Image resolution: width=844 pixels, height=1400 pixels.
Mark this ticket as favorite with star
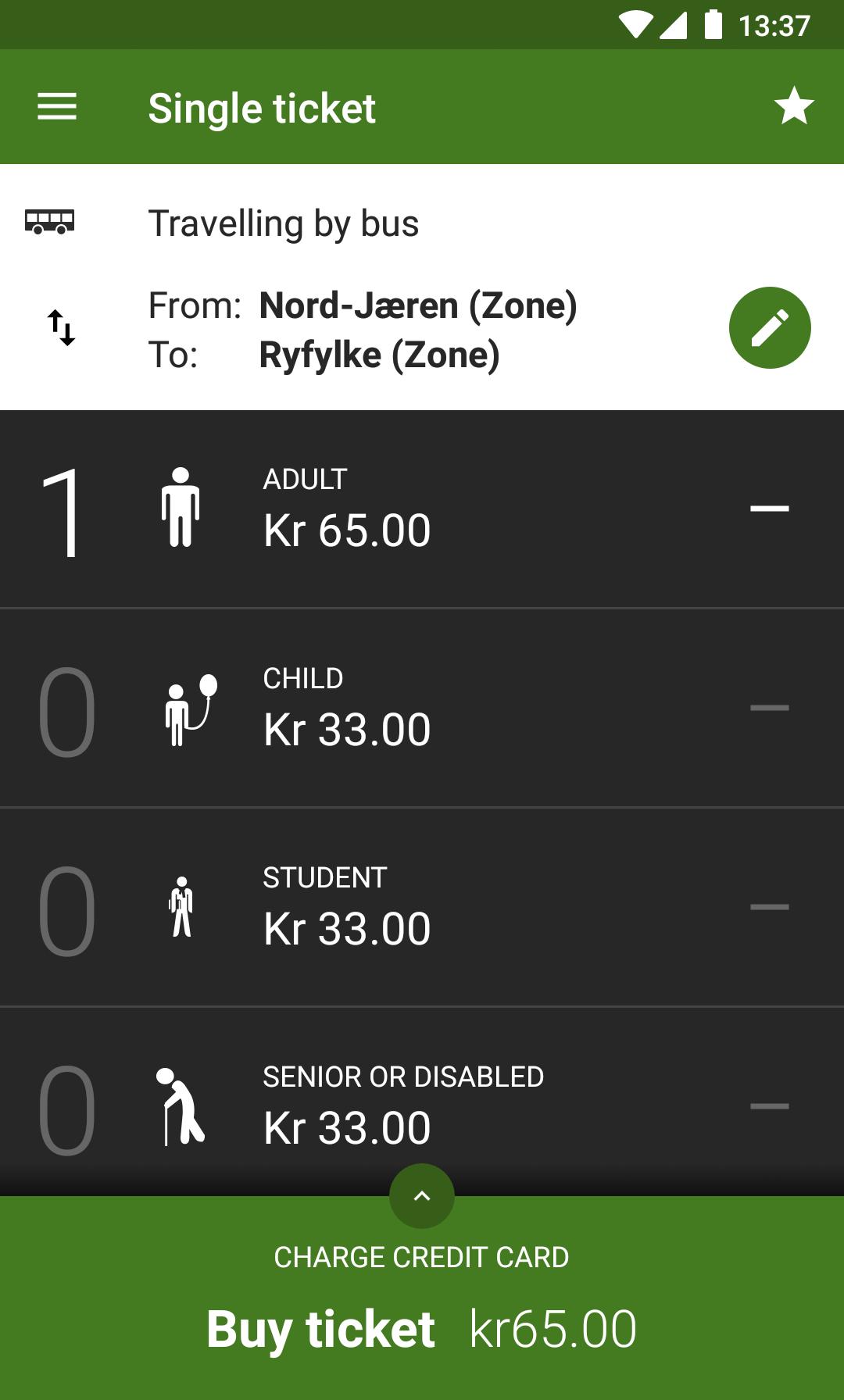coord(794,106)
